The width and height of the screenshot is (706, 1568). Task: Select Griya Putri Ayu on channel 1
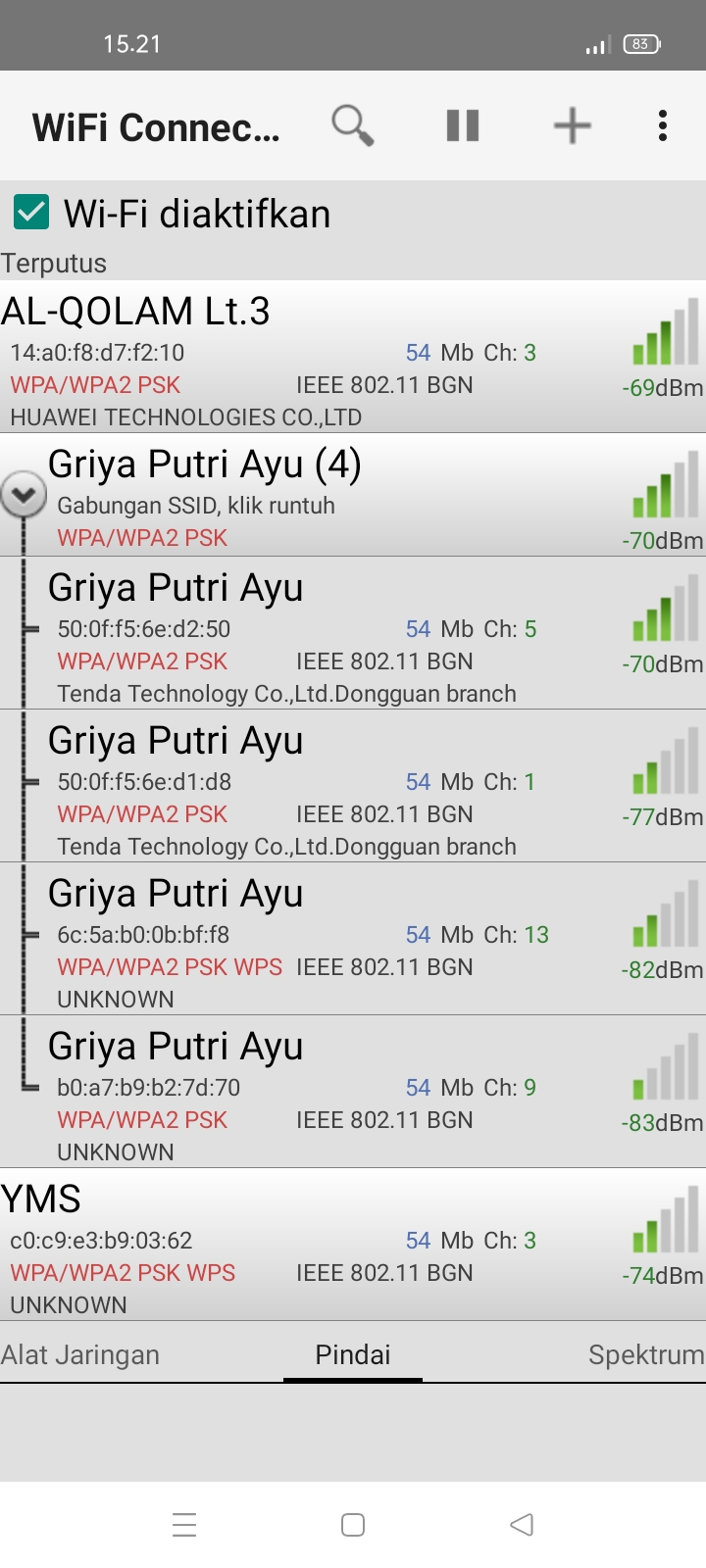click(353, 787)
